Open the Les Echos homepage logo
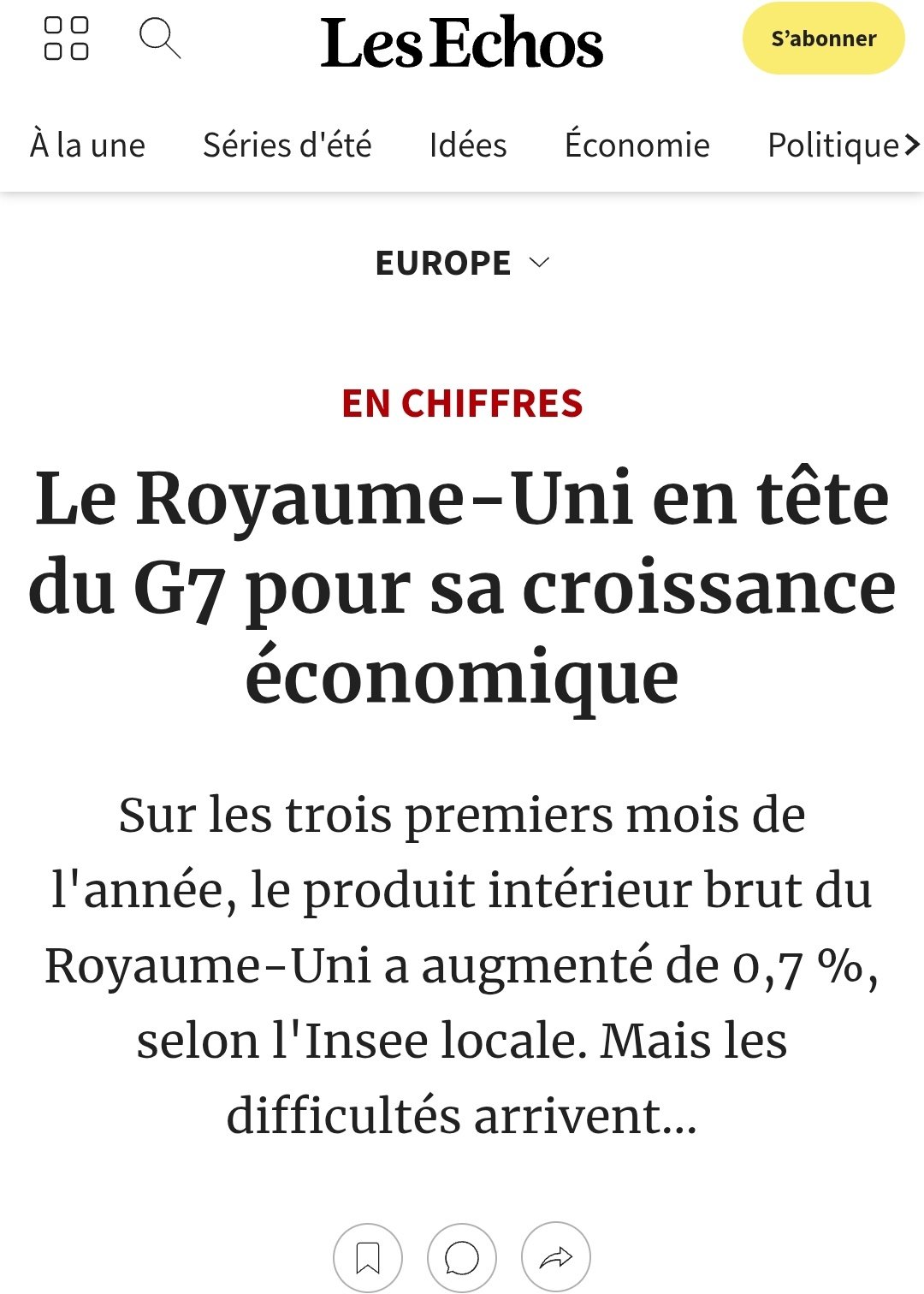Viewport: 924px width, 1294px height. click(x=461, y=42)
